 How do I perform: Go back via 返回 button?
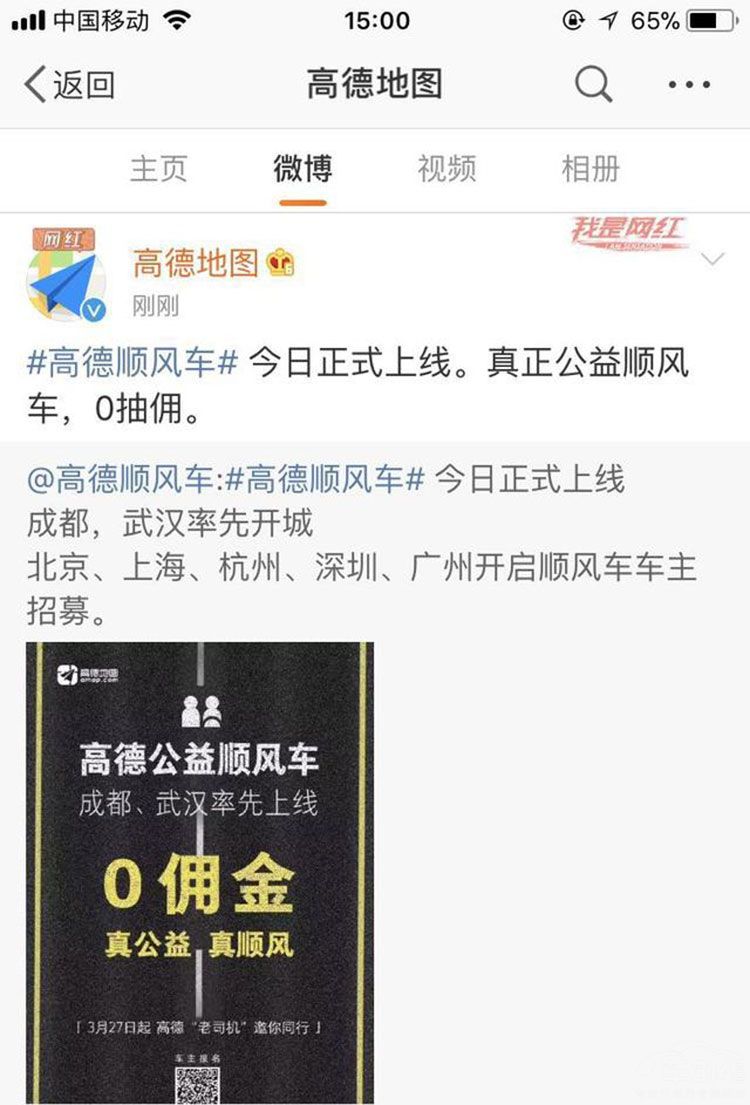pos(68,85)
